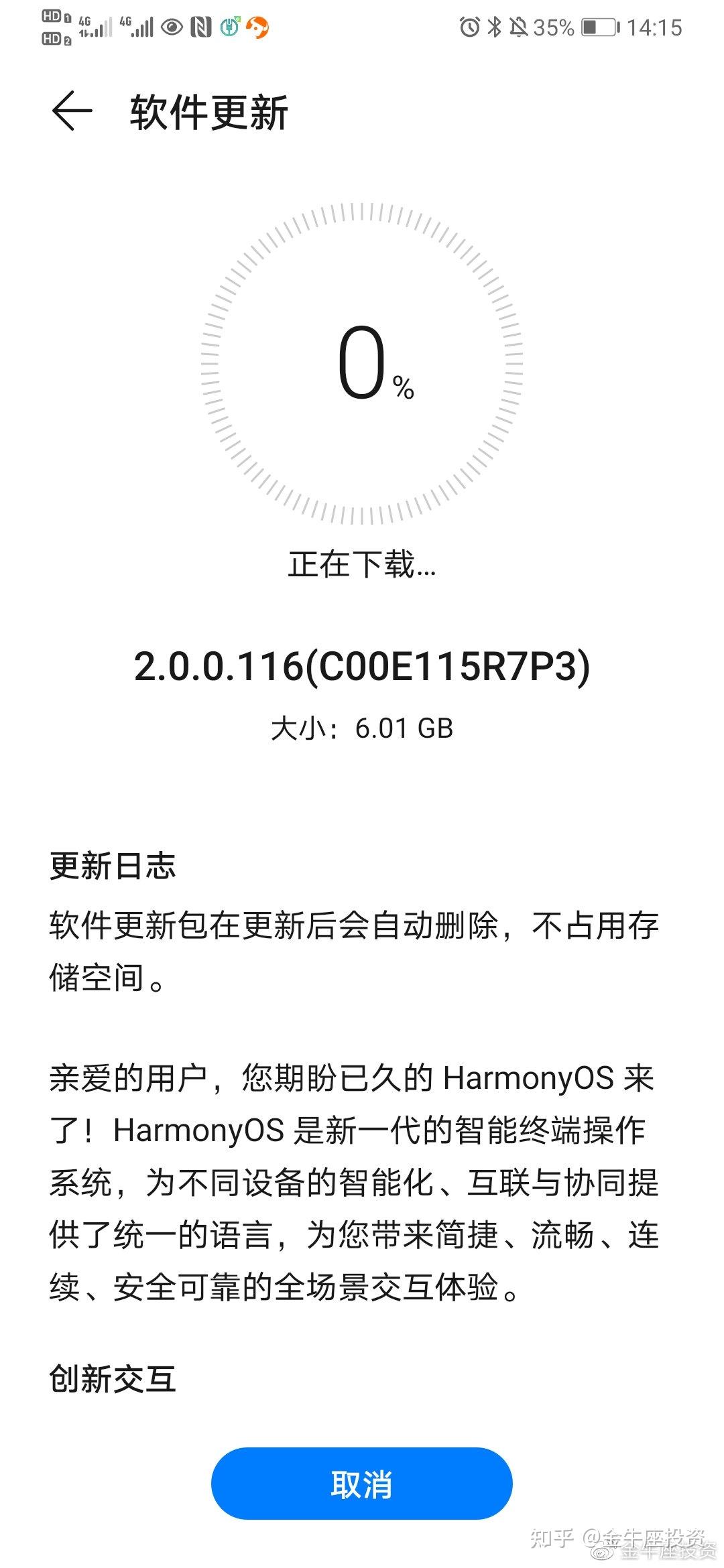Tap 取消 to cancel the download
Image resolution: width=724 pixels, height=1568 pixels.
coord(361,1484)
